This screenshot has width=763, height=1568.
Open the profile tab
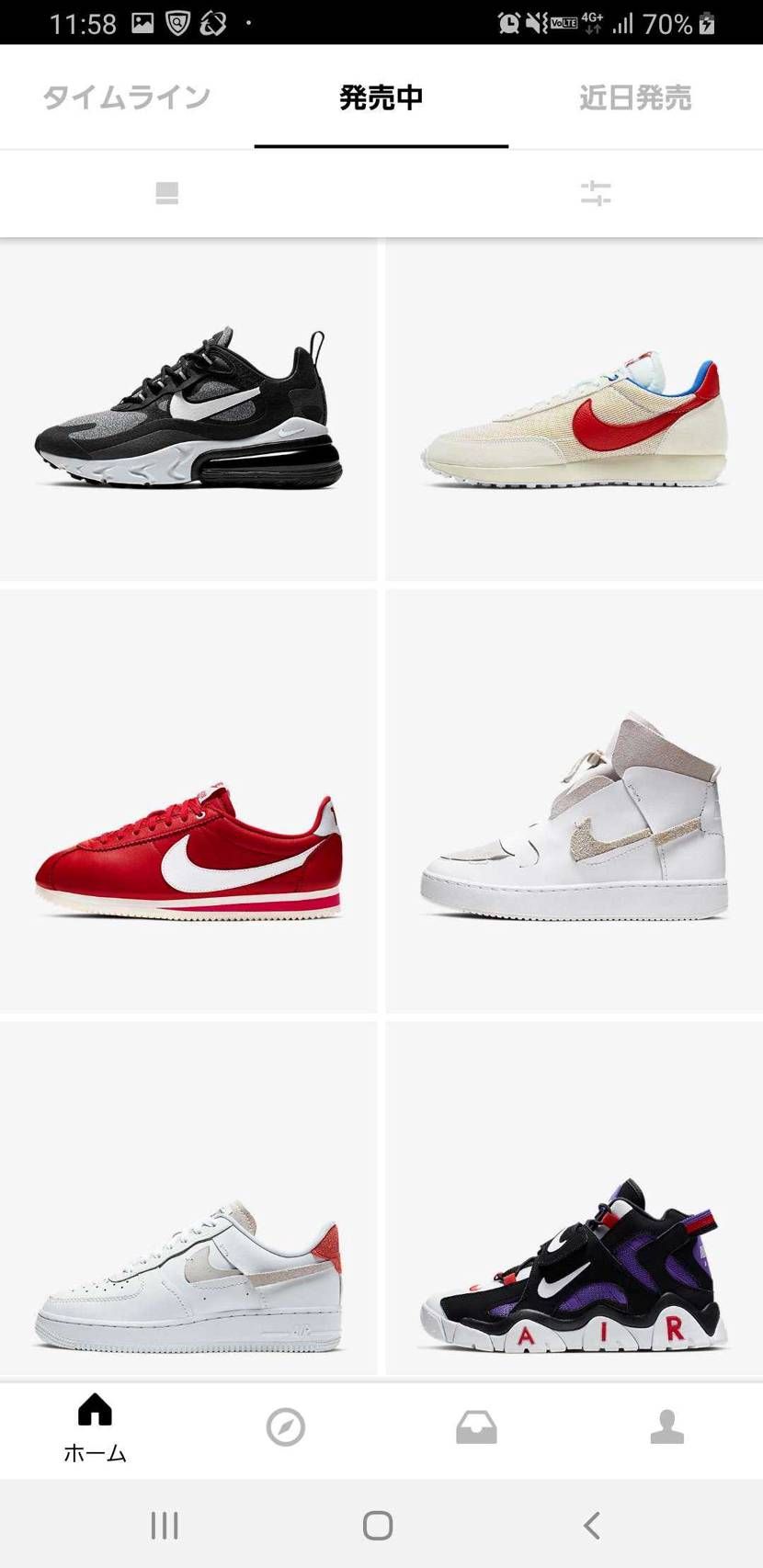tap(666, 1426)
